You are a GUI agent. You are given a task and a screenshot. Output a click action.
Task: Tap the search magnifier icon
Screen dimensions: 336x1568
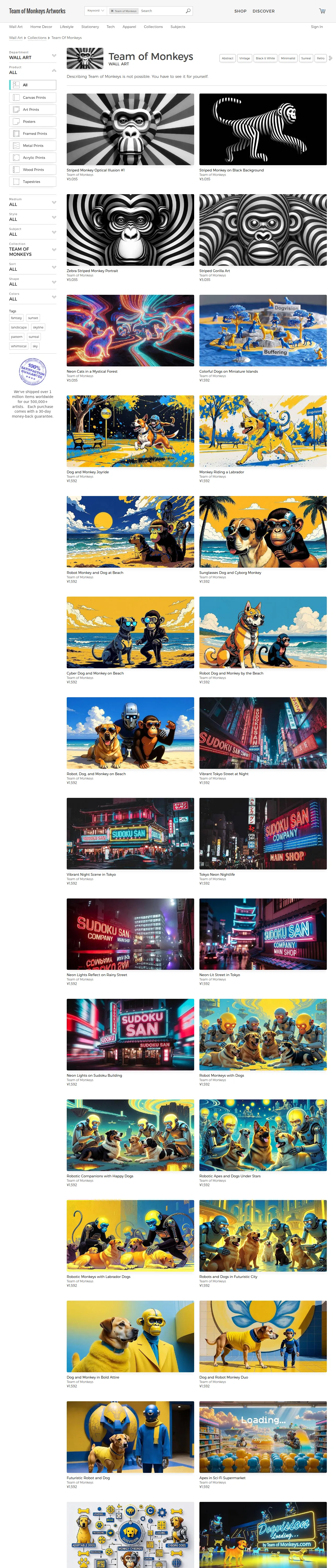click(188, 11)
